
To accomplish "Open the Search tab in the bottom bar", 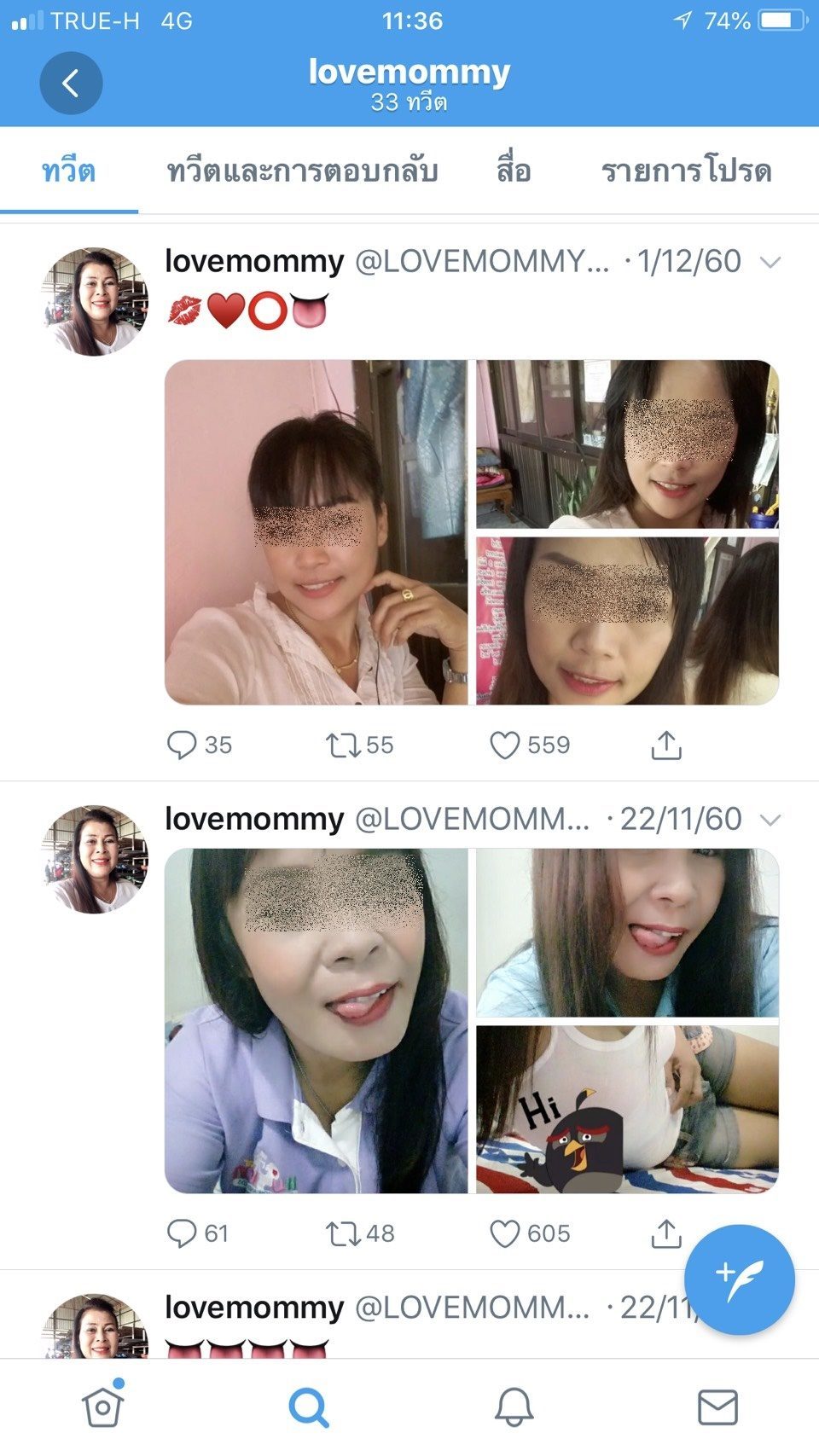I will [x=309, y=1407].
